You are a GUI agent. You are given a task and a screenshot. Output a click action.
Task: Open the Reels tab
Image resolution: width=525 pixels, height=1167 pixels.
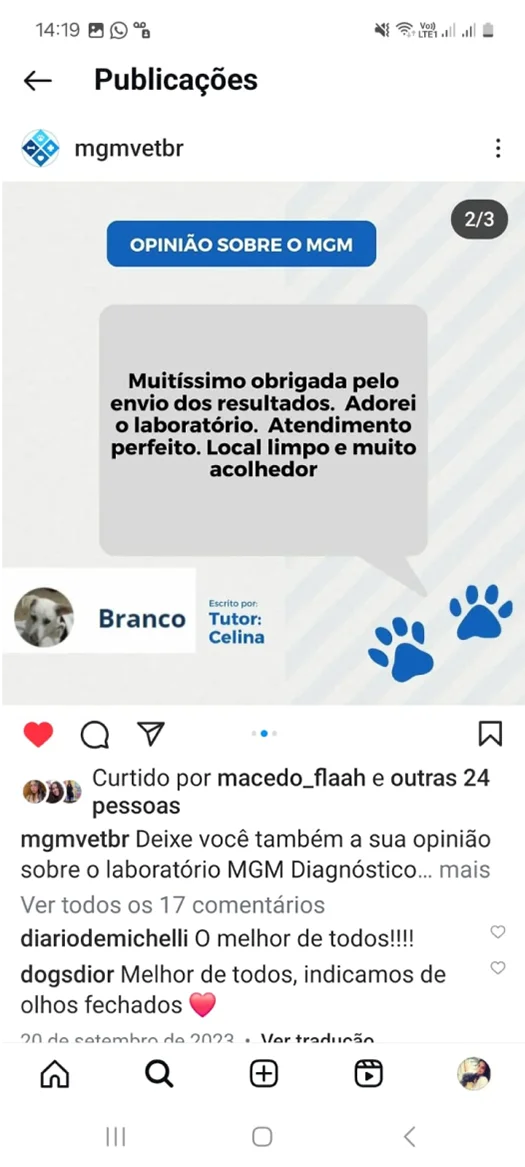tap(369, 1074)
